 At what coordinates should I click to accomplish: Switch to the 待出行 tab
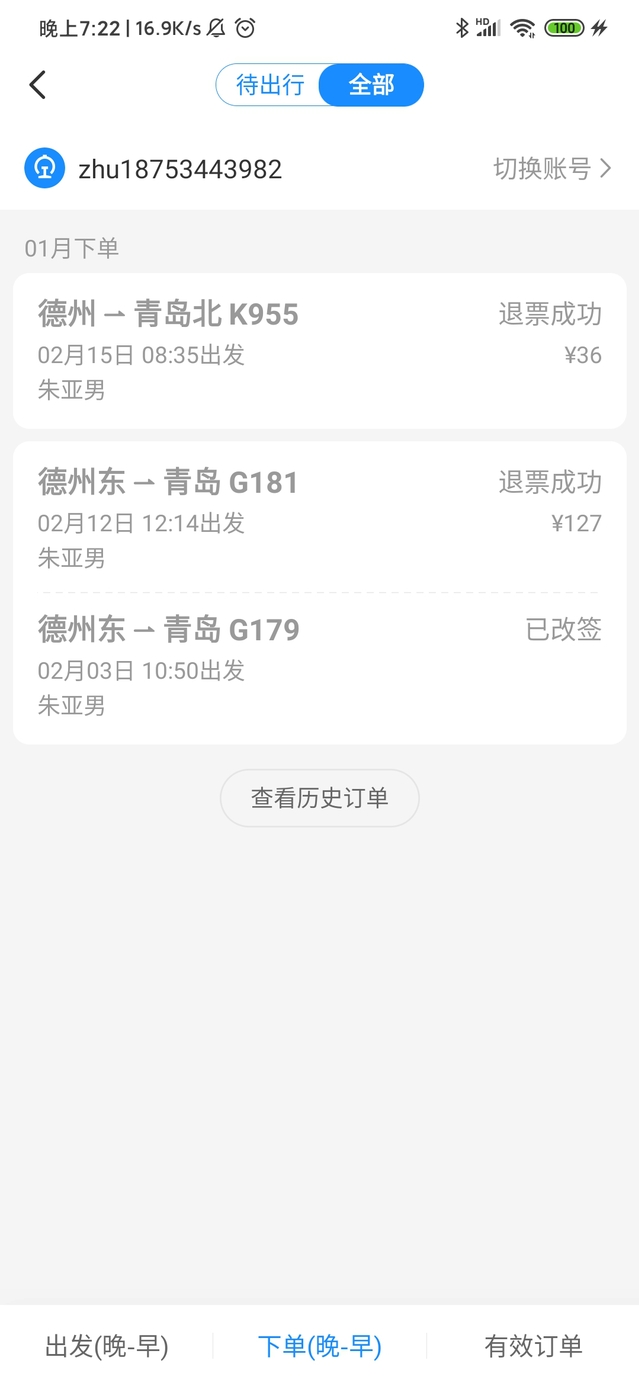coord(270,85)
